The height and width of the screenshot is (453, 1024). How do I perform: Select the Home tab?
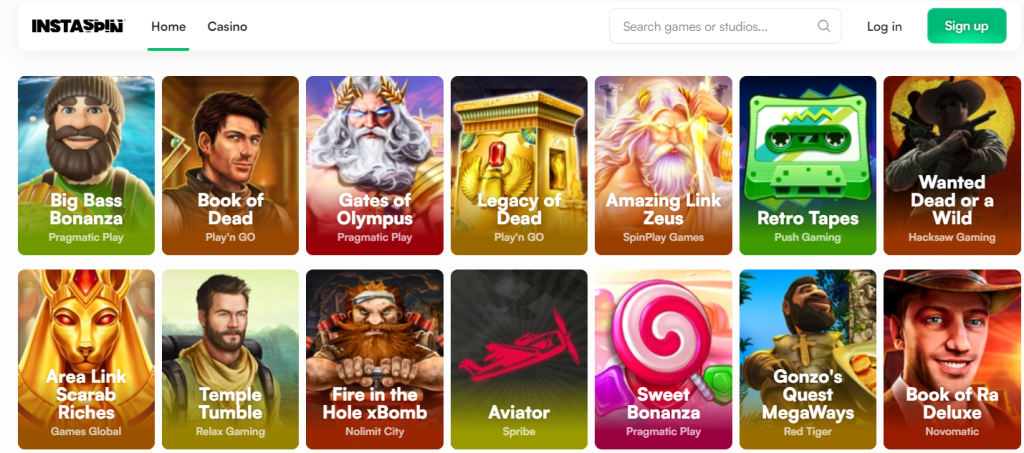[168, 26]
